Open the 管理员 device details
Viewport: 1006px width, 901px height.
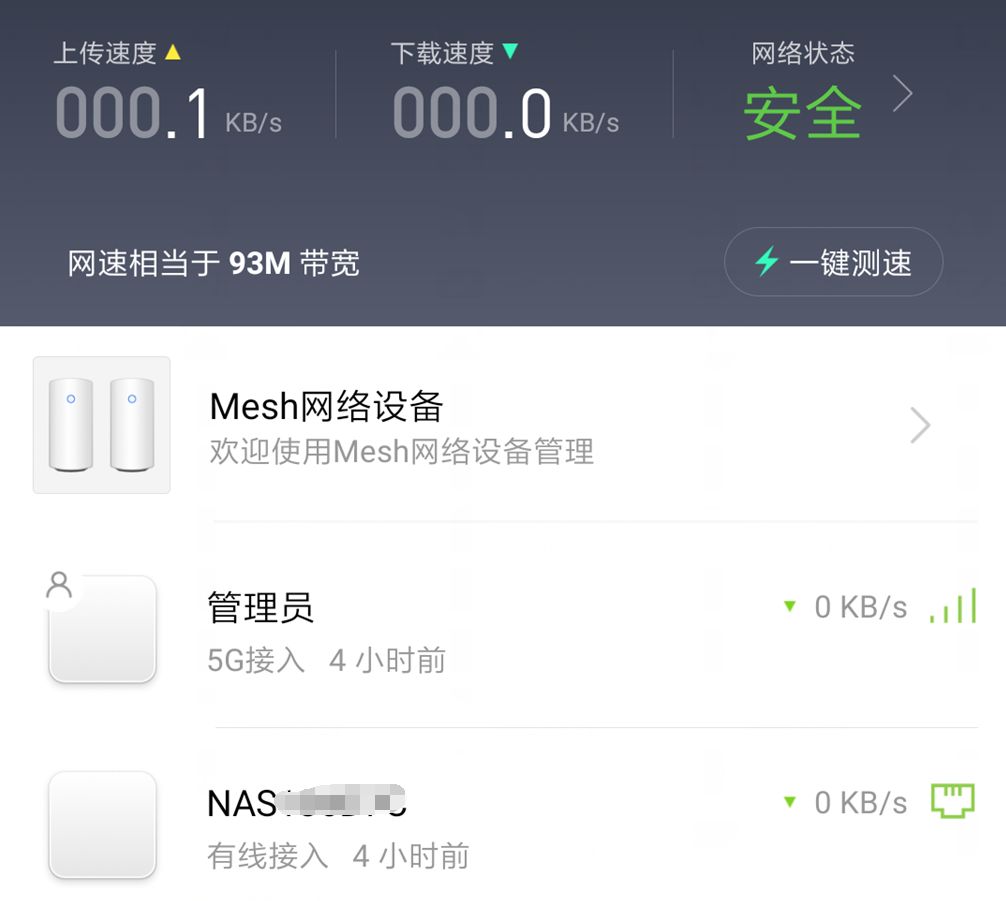(x=500, y=630)
